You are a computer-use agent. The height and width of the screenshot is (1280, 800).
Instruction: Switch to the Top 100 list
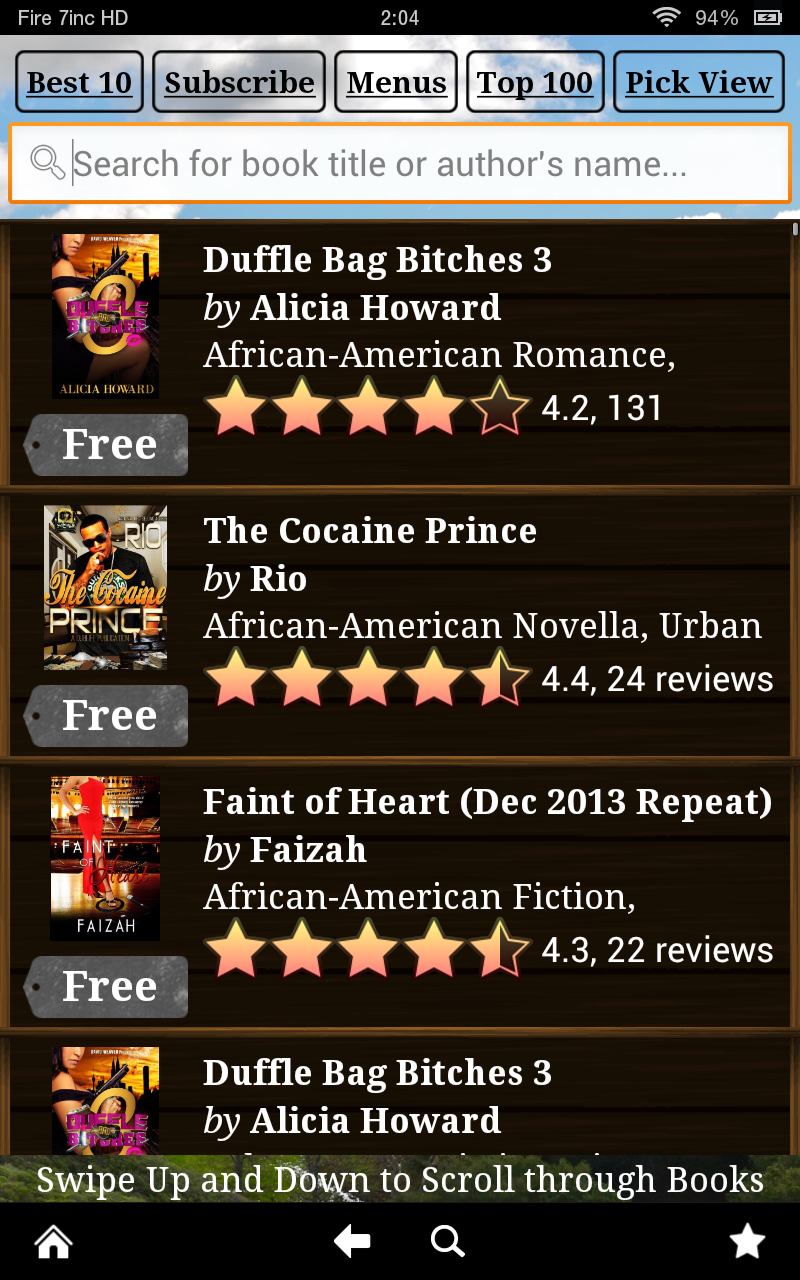(535, 81)
